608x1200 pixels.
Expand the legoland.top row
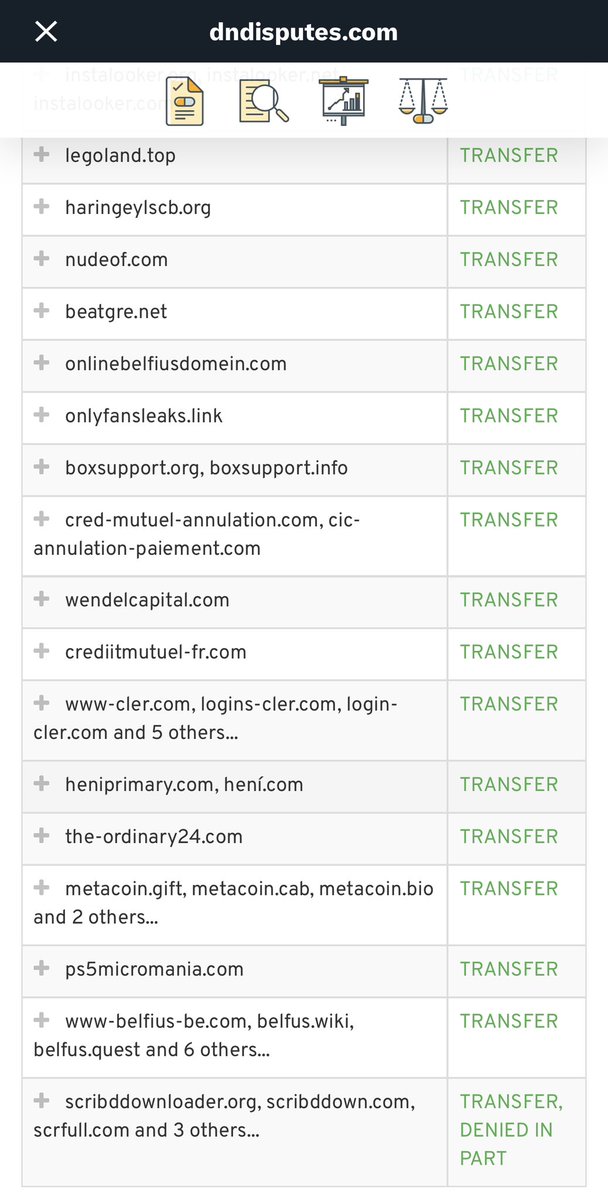pyautogui.click(x=42, y=155)
